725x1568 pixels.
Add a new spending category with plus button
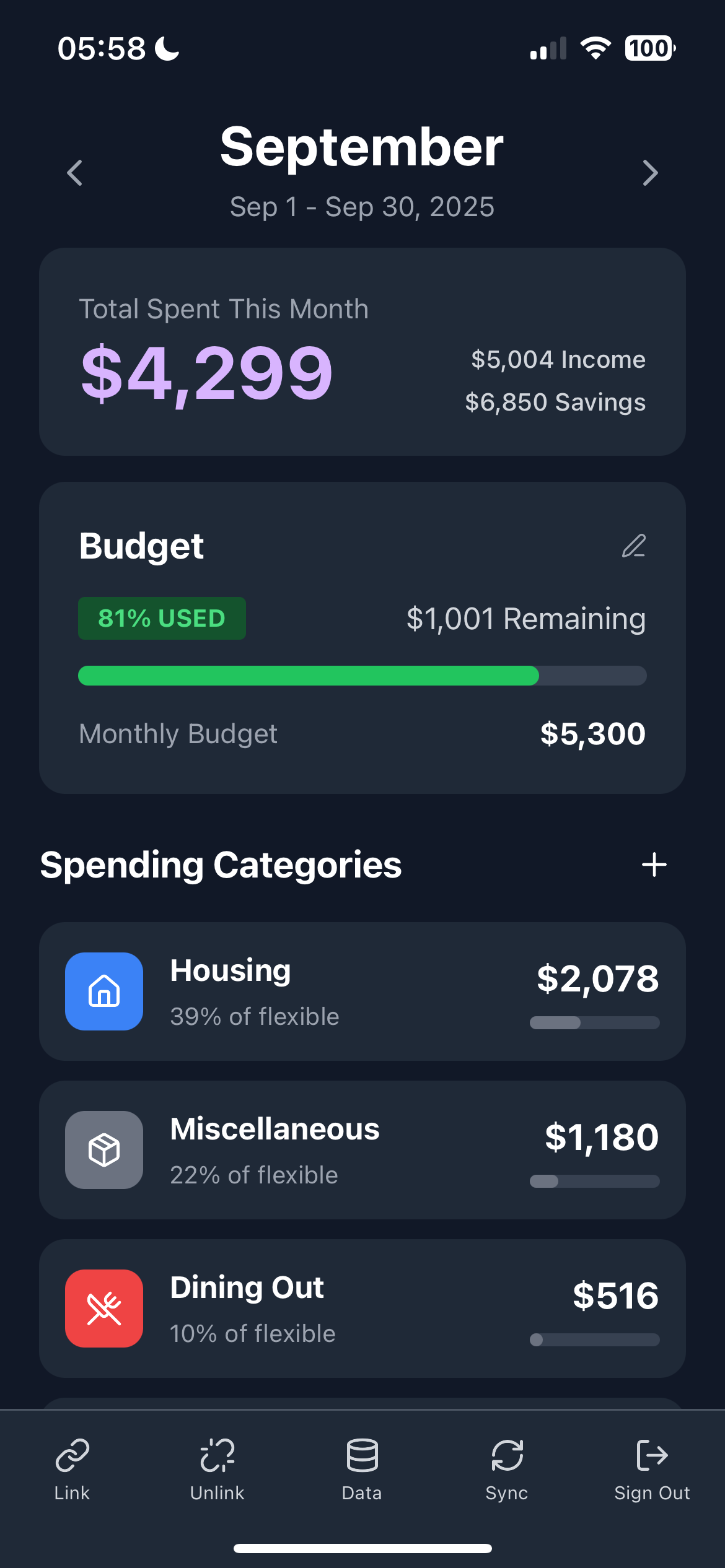point(653,865)
